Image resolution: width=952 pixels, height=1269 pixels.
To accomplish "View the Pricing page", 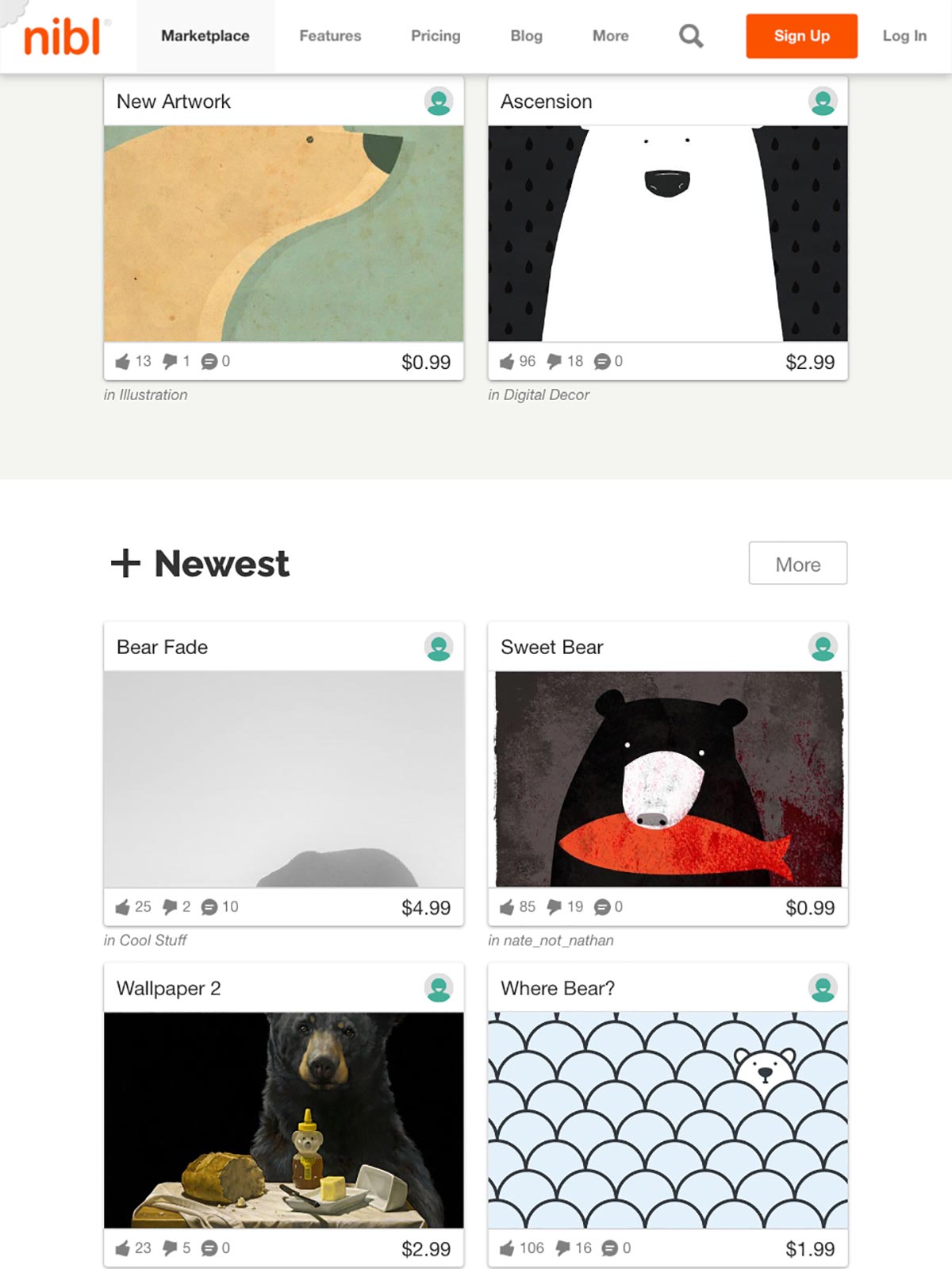I will 436,36.
